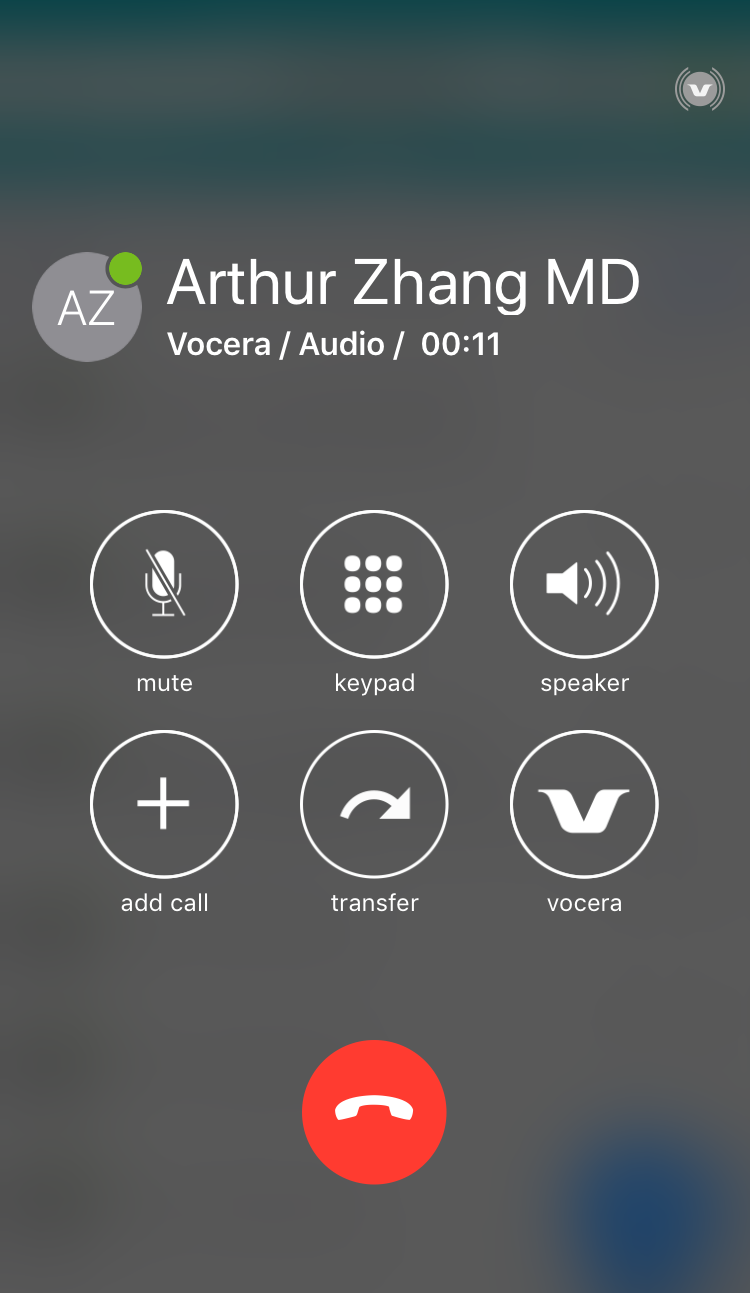The image size is (750, 1293).
Task: Mute the microphone on this call
Action: (164, 584)
